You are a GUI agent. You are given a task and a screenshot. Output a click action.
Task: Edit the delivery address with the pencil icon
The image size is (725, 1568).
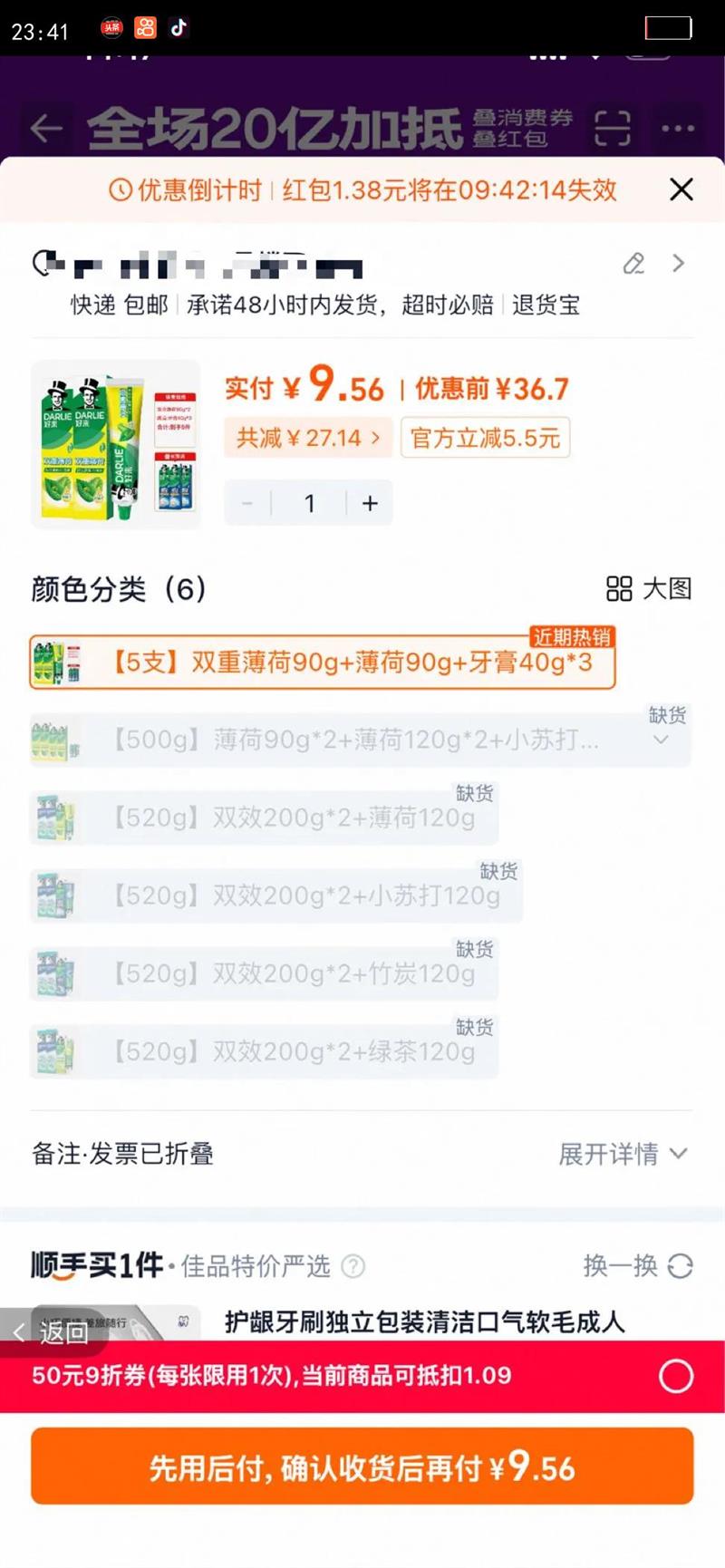[x=633, y=264]
